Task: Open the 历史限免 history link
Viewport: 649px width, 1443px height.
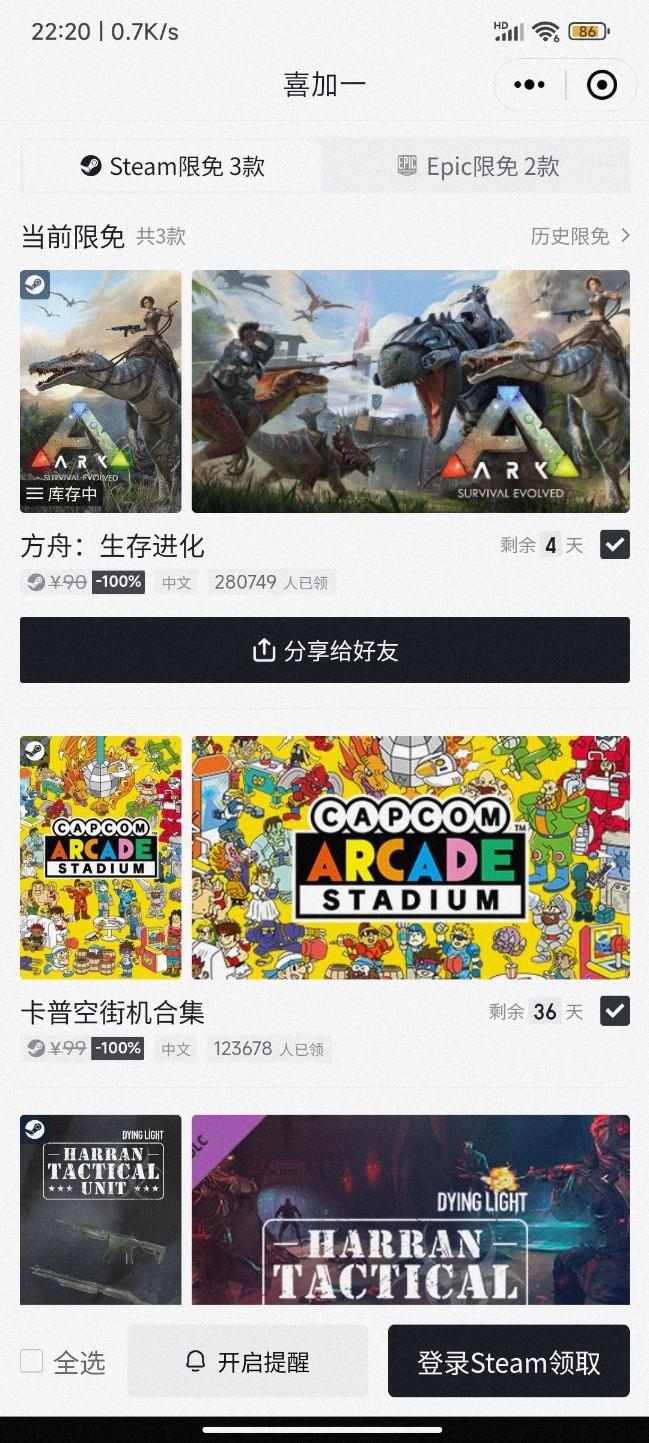Action: click(x=580, y=236)
